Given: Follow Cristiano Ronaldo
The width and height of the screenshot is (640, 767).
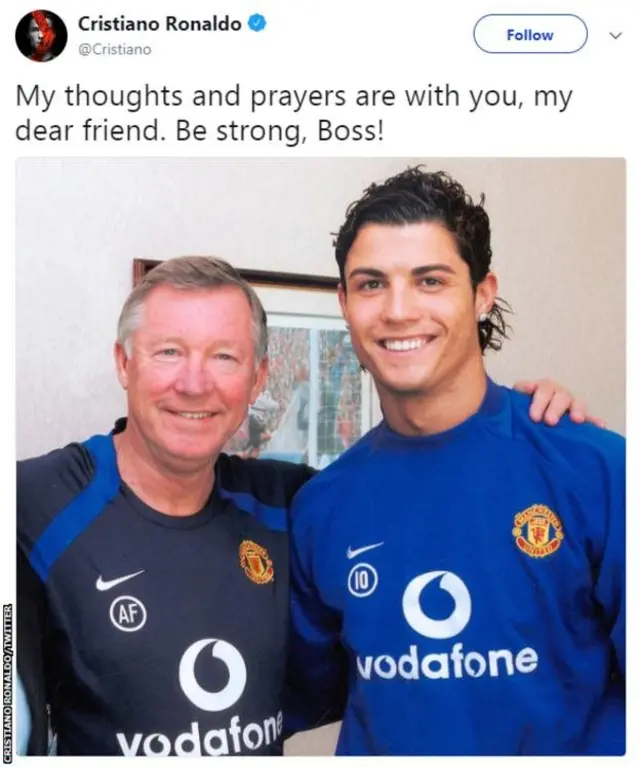Looking at the screenshot, I should coord(529,35).
